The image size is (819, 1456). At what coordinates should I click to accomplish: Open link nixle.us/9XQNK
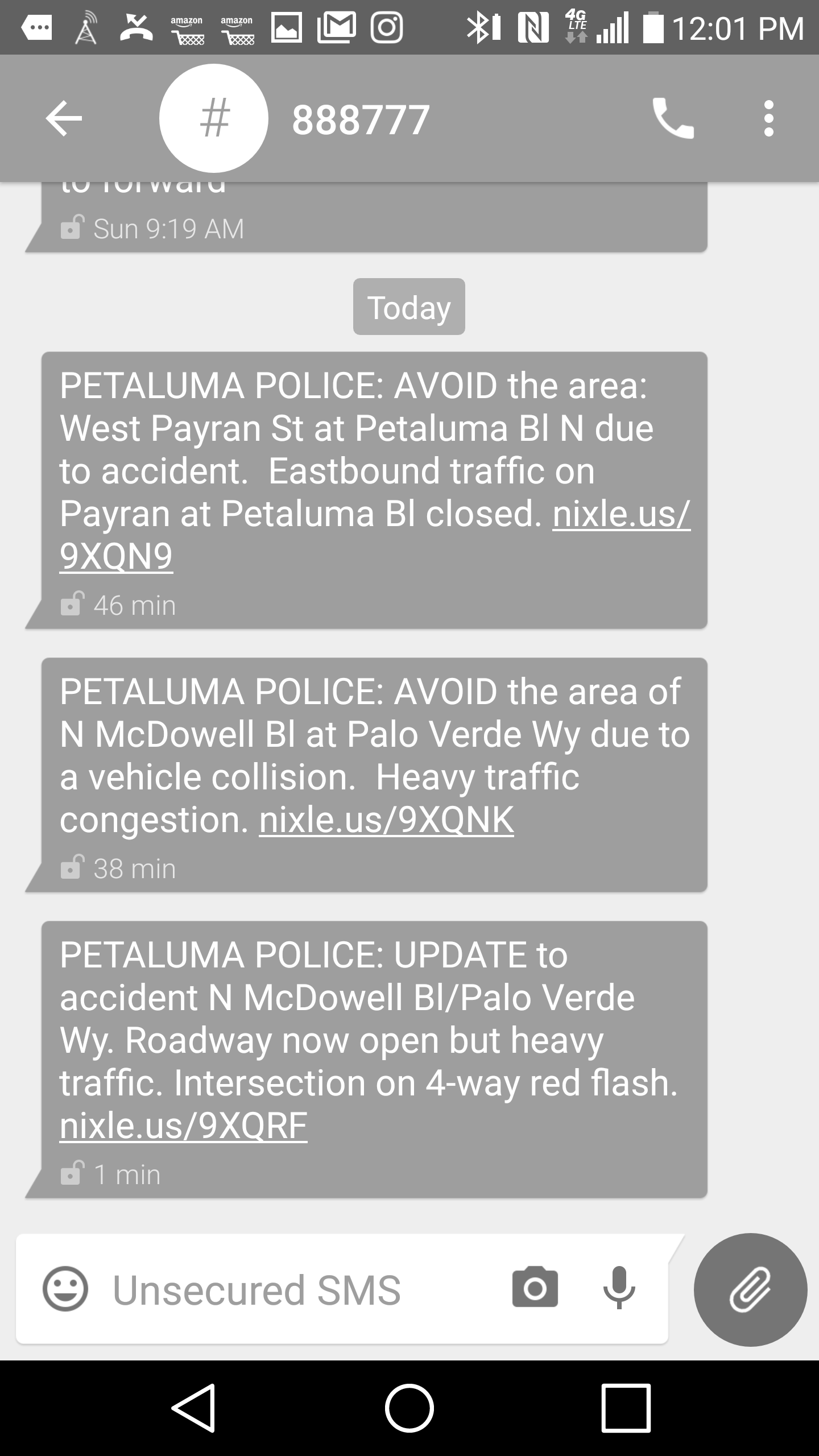[x=386, y=820]
